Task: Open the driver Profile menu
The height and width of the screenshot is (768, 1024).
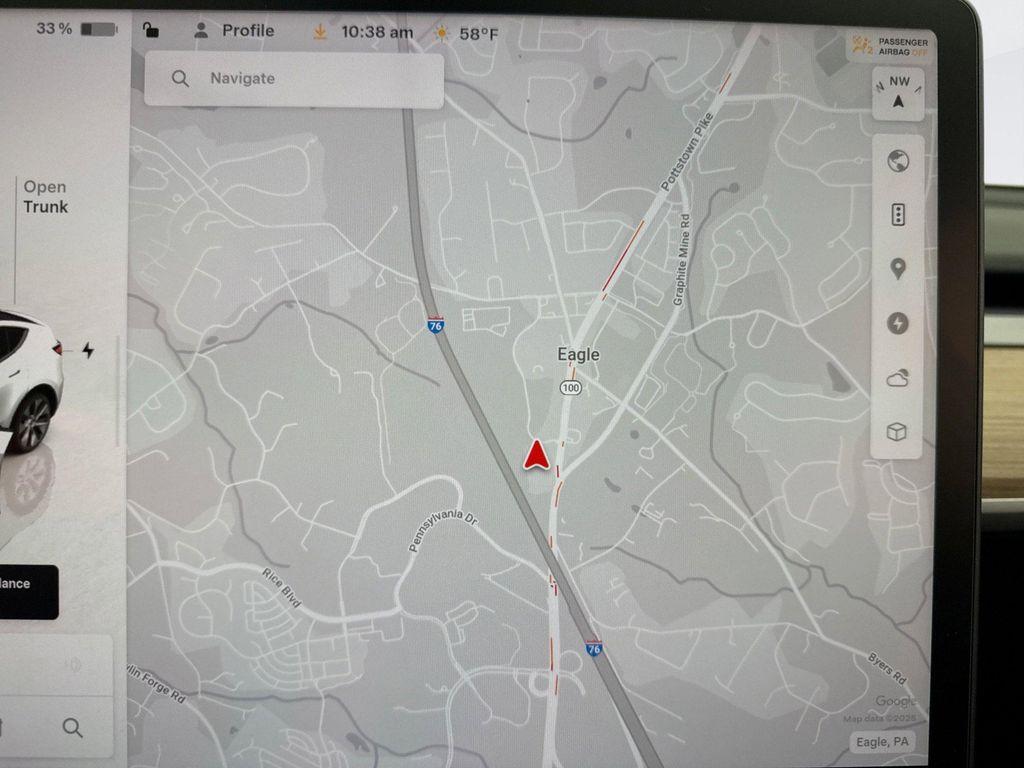Action: (x=234, y=31)
